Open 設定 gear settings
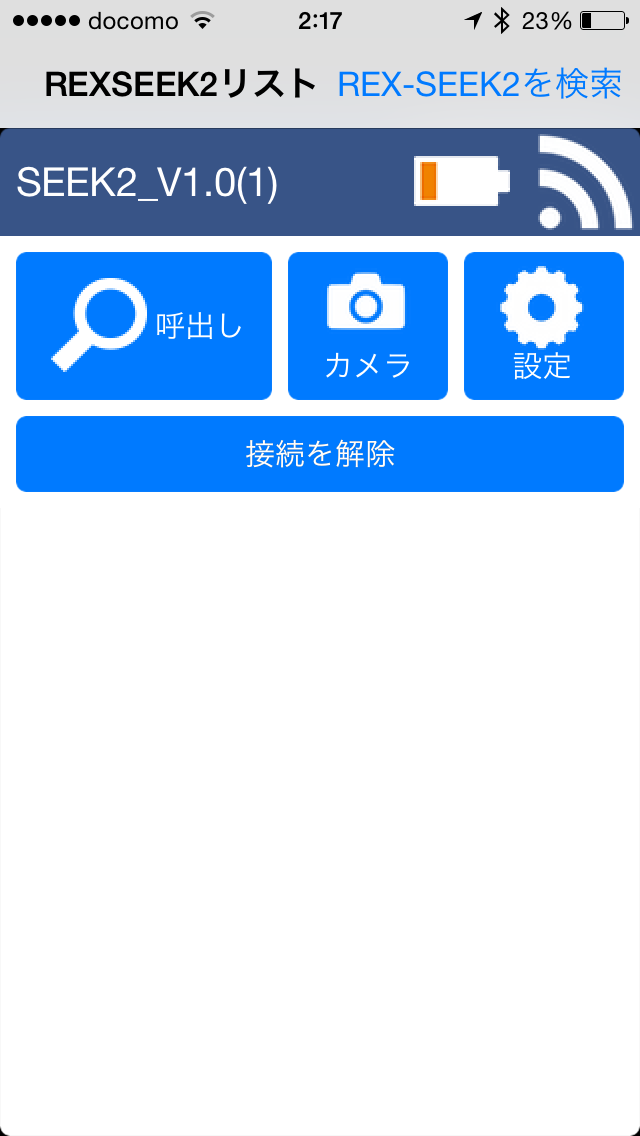 coord(544,326)
